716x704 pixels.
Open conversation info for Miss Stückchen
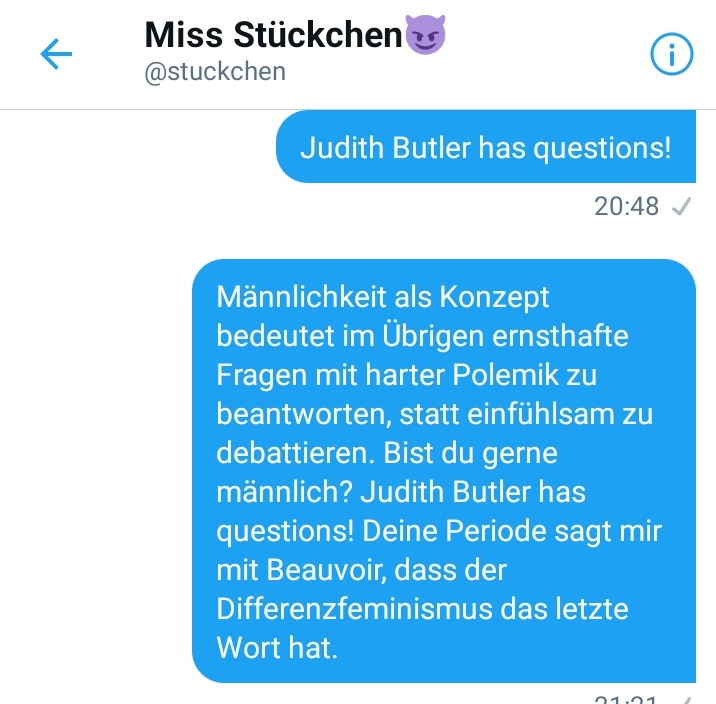coord(671,55)
